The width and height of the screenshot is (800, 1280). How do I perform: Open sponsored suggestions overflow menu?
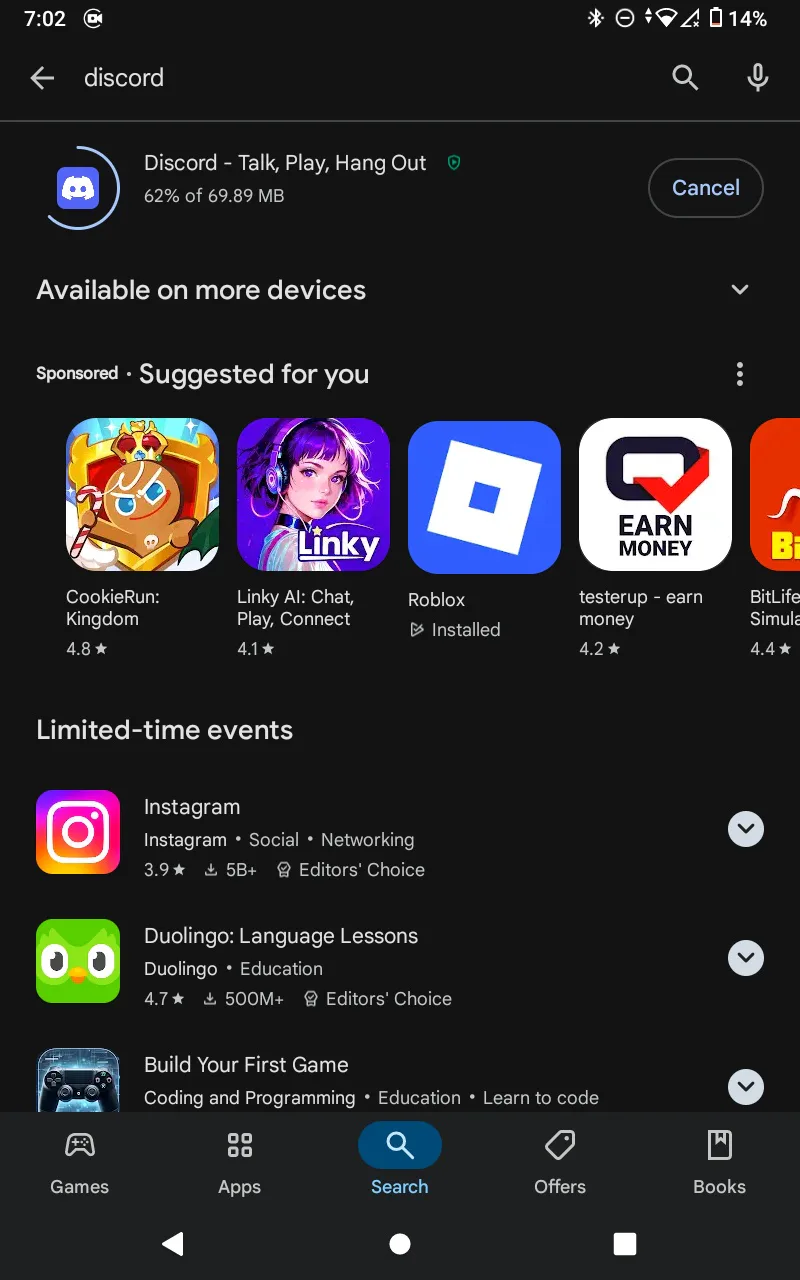click(x=740, y=374)
